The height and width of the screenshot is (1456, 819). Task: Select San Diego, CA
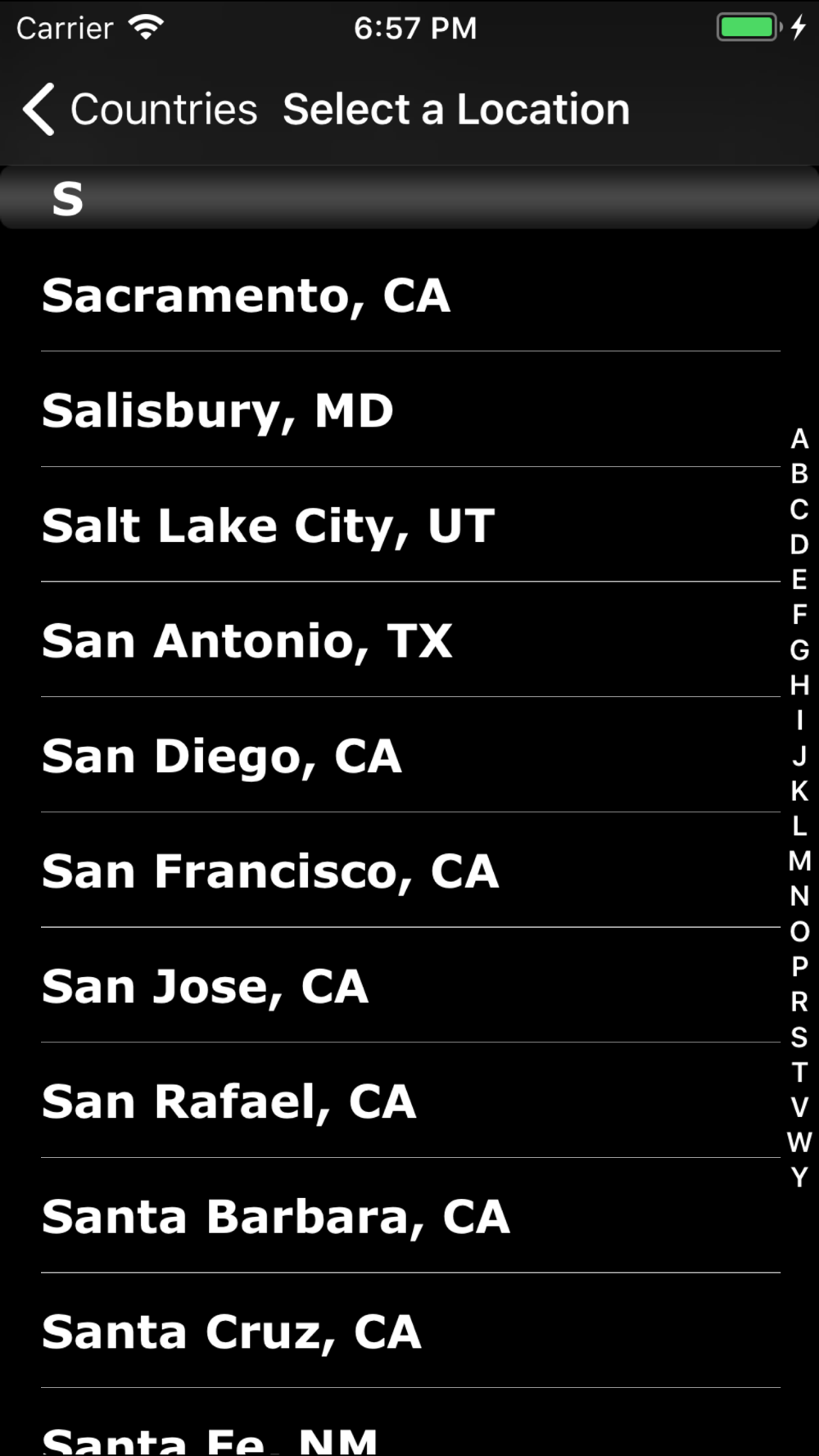click(222, 756)
